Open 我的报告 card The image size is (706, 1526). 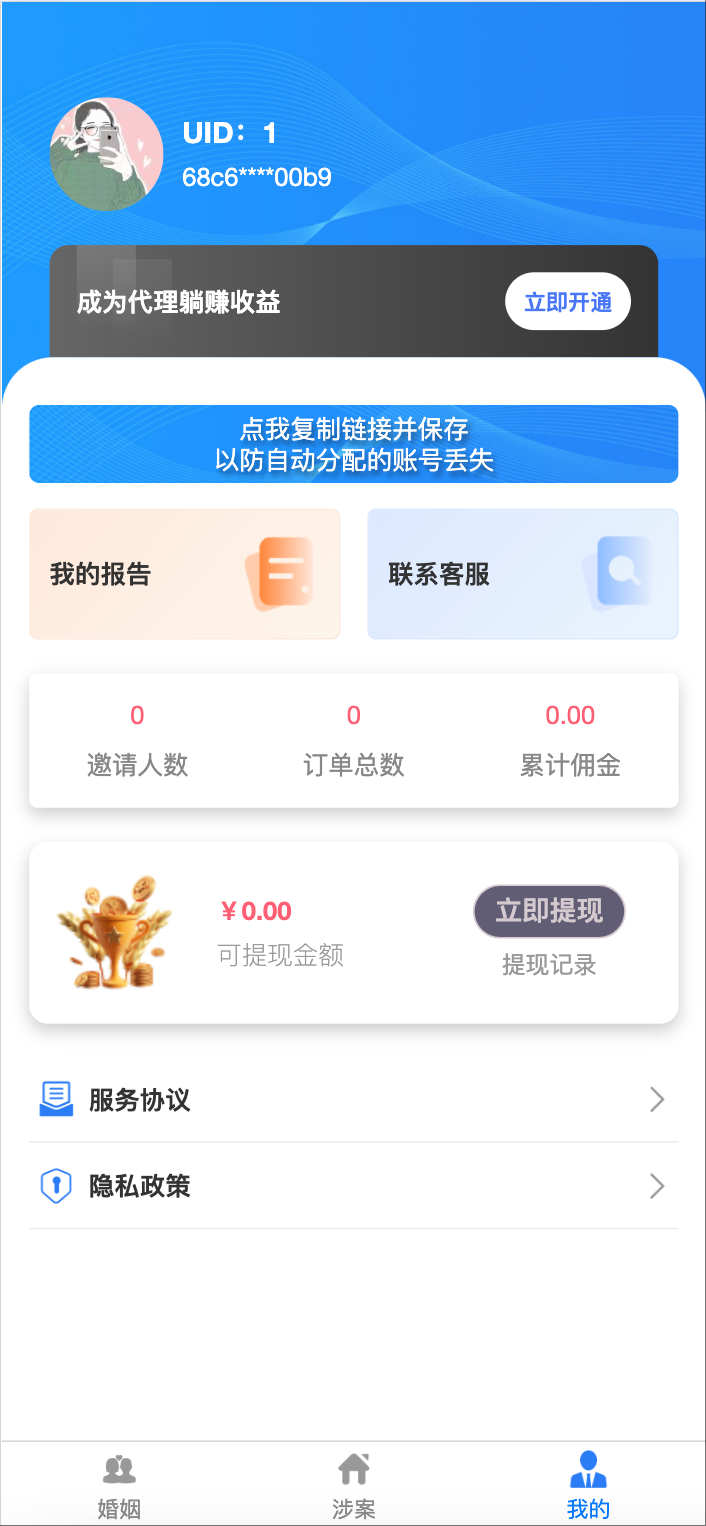(x=184, y=574)
